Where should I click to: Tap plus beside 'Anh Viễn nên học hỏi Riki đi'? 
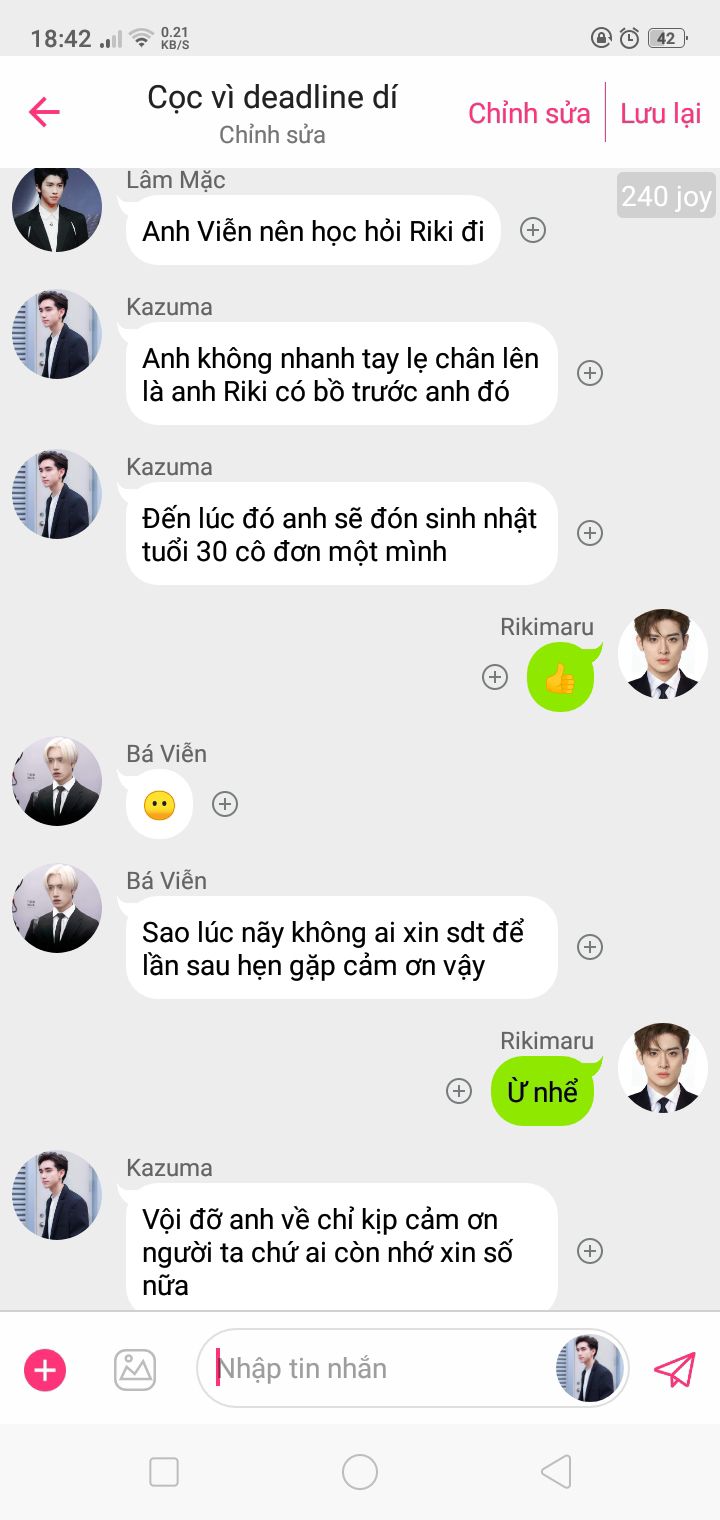tap(533, 230)
